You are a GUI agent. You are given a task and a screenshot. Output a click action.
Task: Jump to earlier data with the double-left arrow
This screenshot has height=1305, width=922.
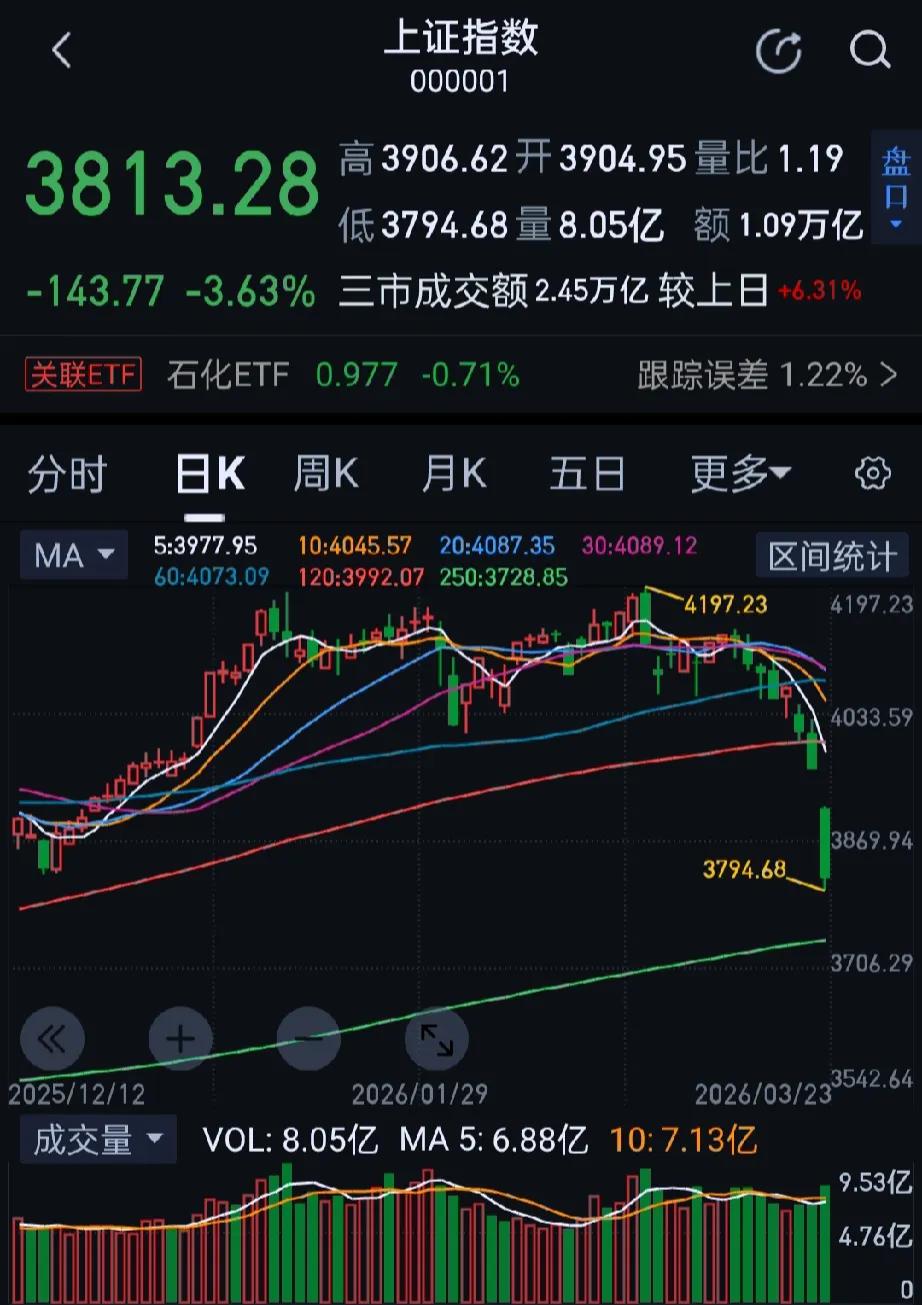point(53,1039)
